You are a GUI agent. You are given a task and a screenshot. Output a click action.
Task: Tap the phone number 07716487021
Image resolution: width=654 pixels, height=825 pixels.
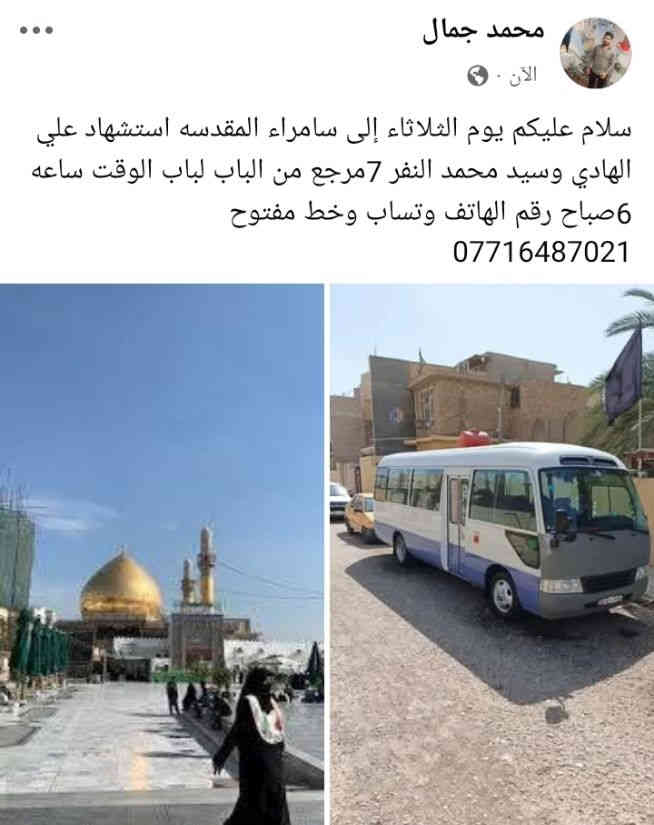point(541,251)
